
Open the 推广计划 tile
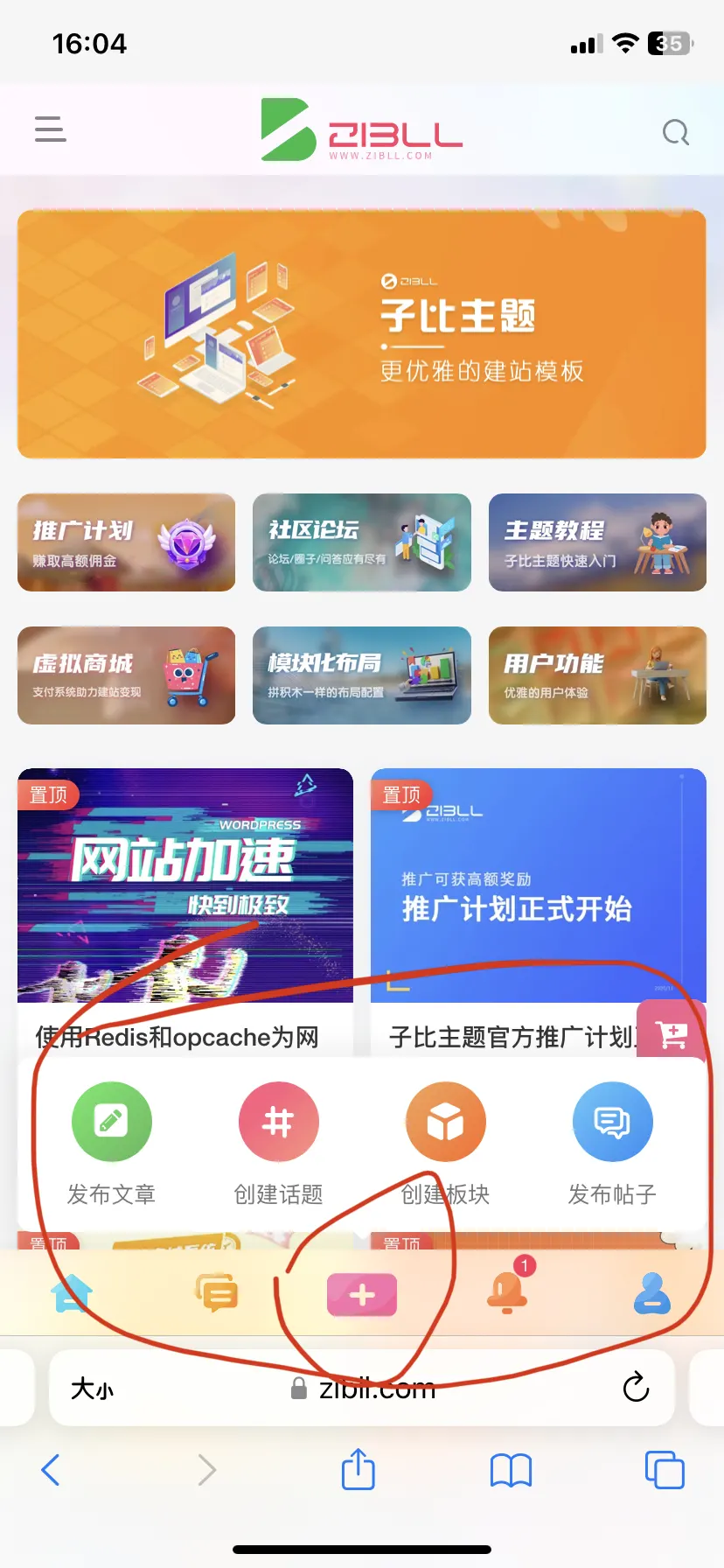pyautogui.click(x=127, y=542)
